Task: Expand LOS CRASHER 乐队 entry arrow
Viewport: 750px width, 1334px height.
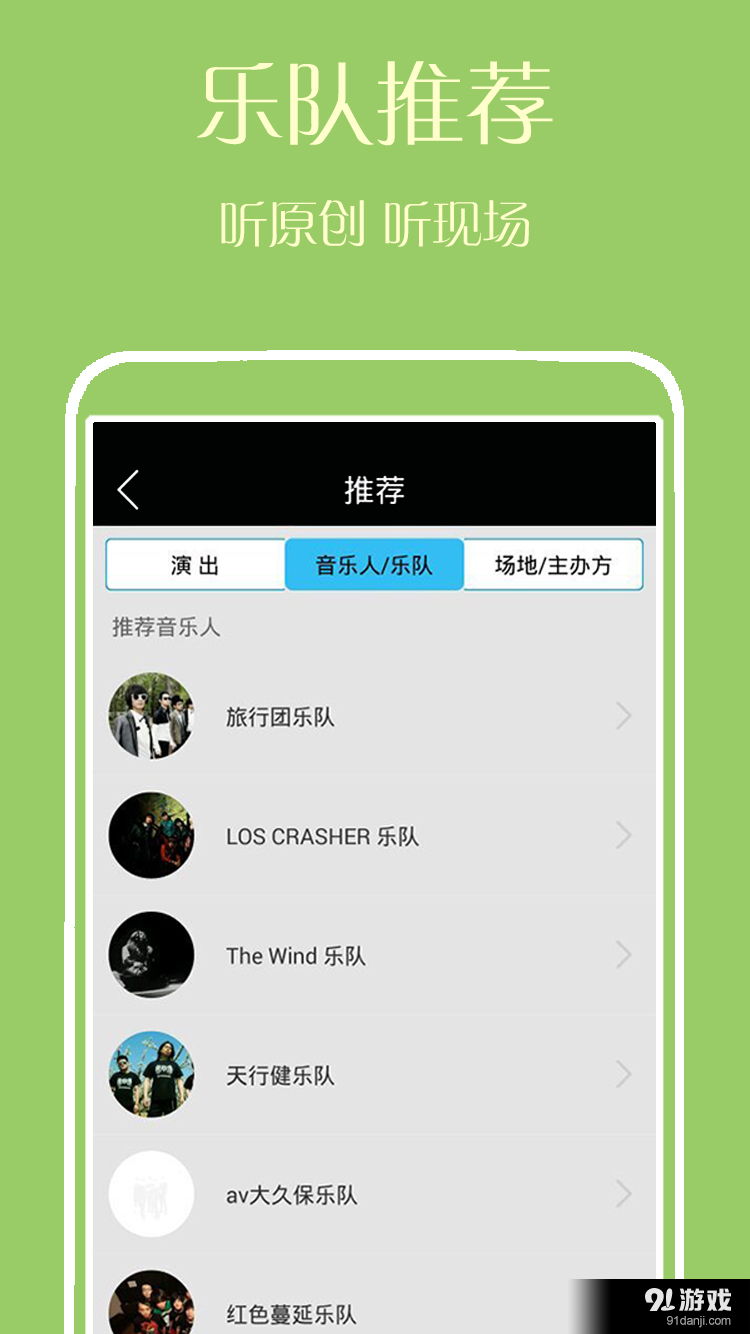Action: 623,836
